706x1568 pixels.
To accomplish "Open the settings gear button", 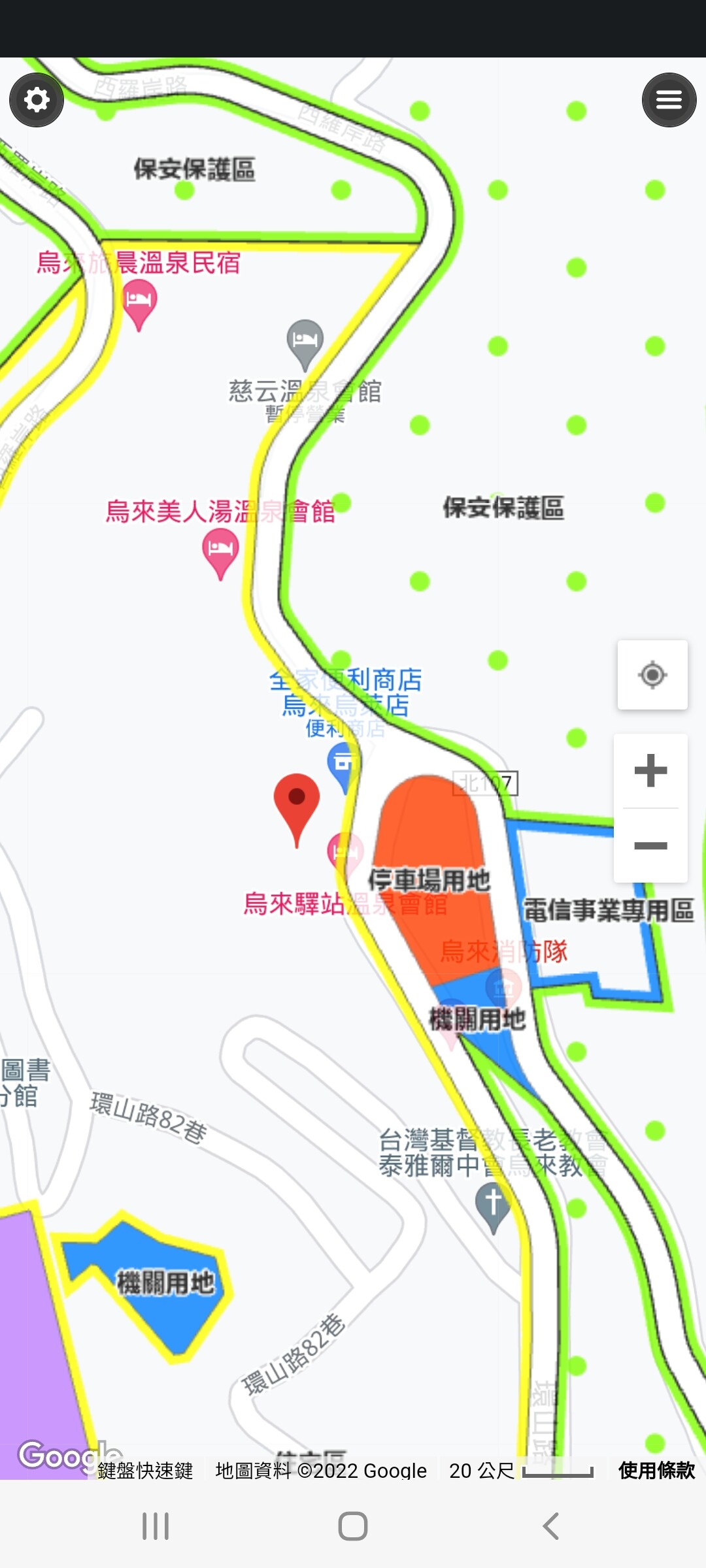I will pyautogui.click(x=37, y=100).
